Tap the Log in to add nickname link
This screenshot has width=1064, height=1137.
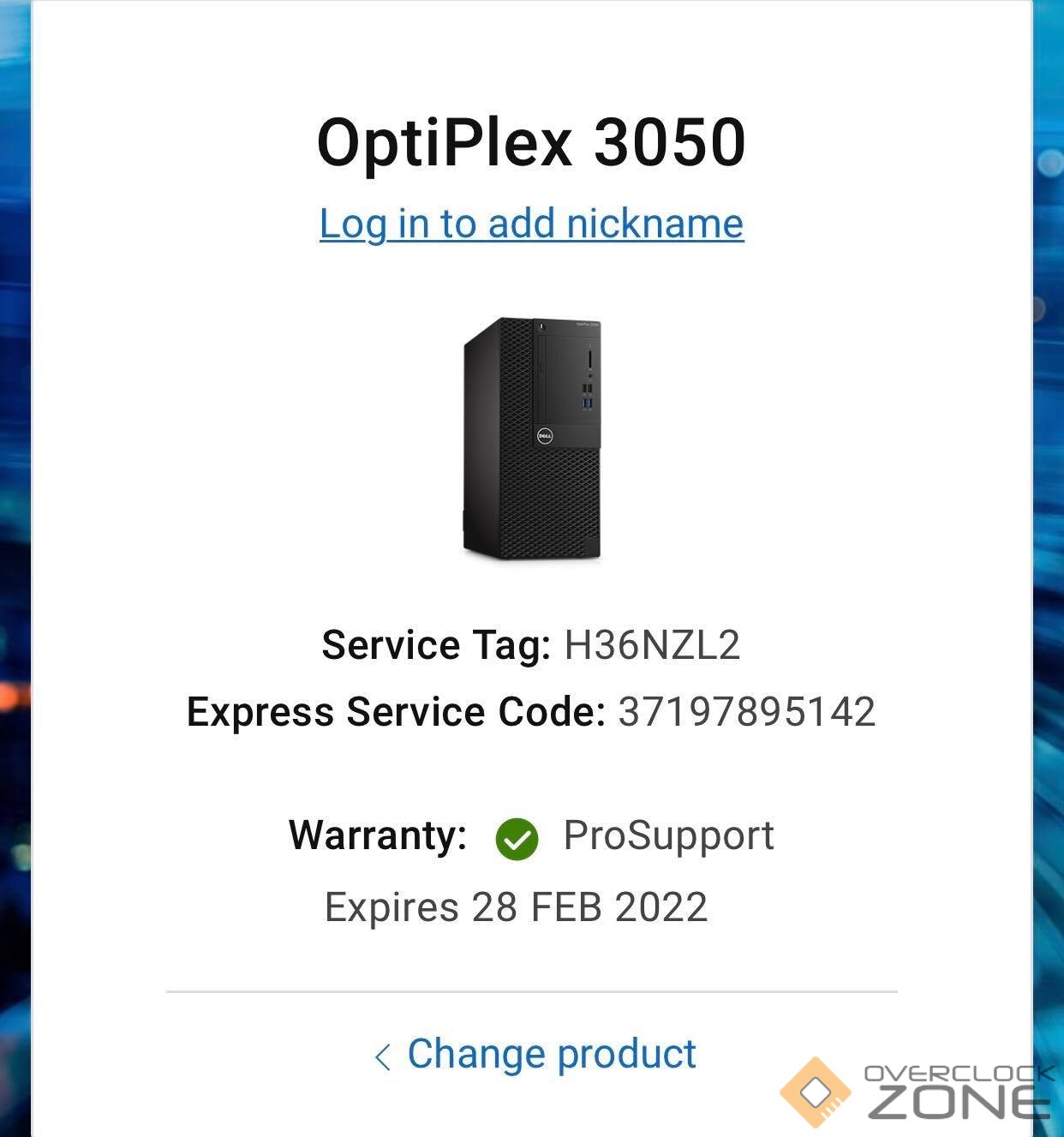pyautogui.click(x=531, y=224)
